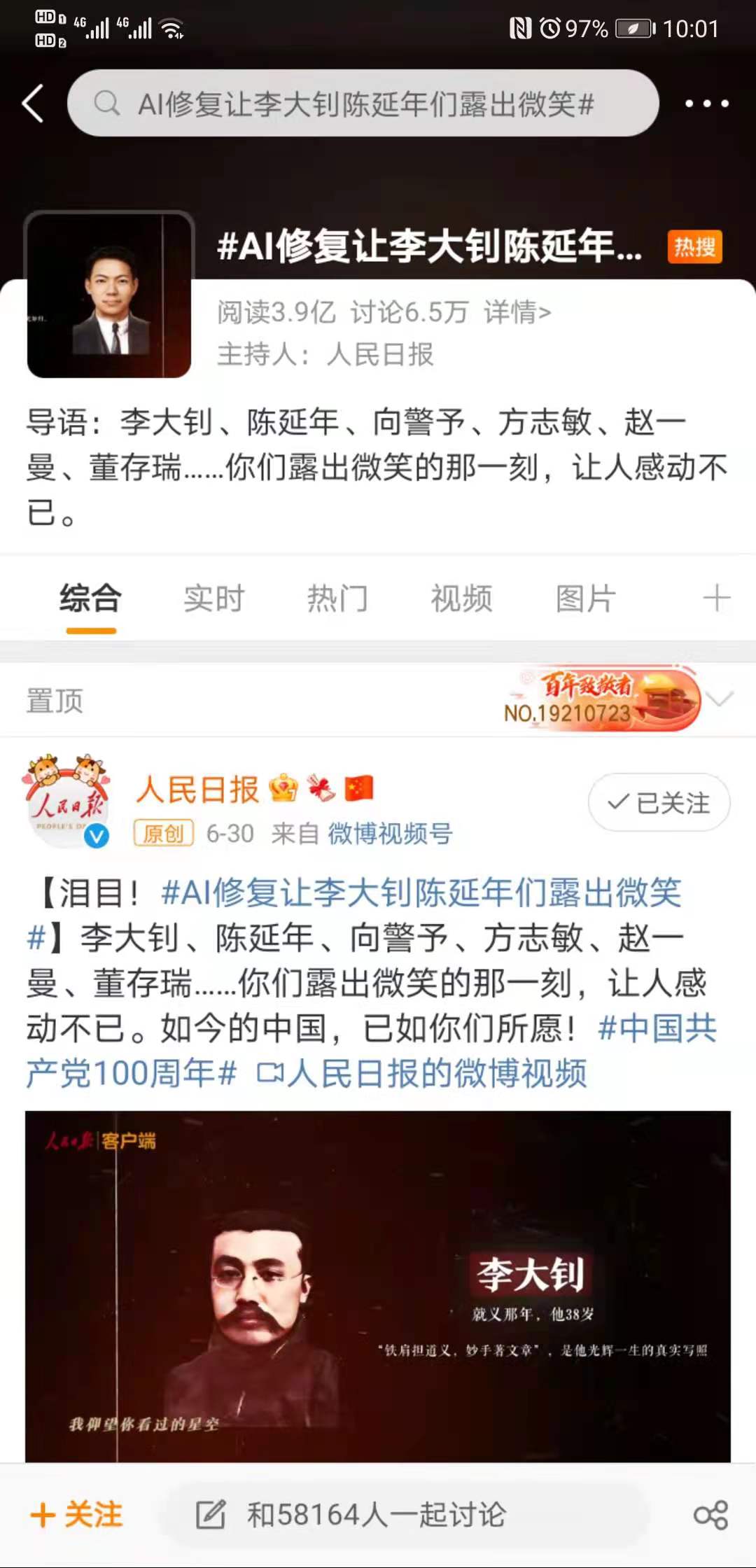This screenshot has height=1568, width=756.
Task: Tap the search field with the hashtag
Action: point(364,104)
